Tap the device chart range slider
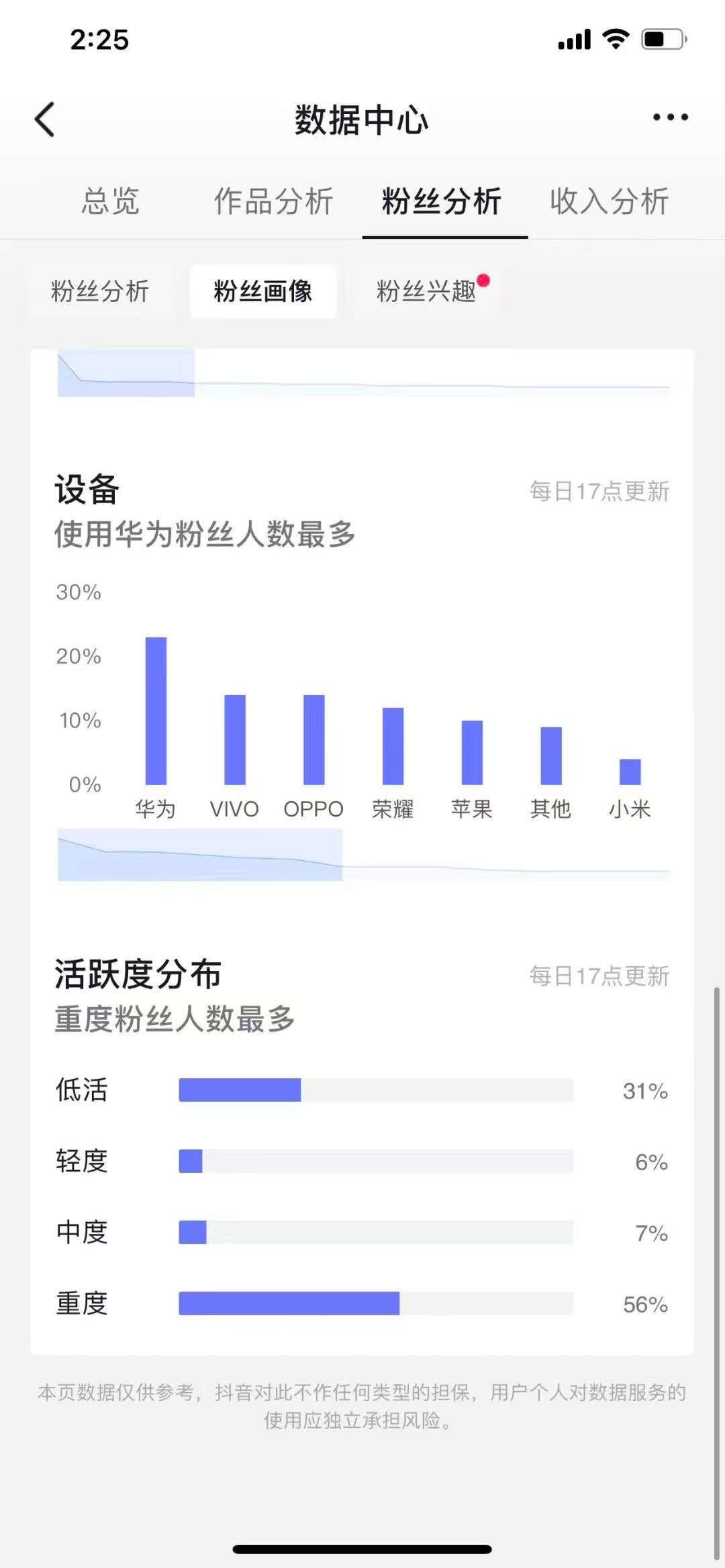 [x=200, y=855]
